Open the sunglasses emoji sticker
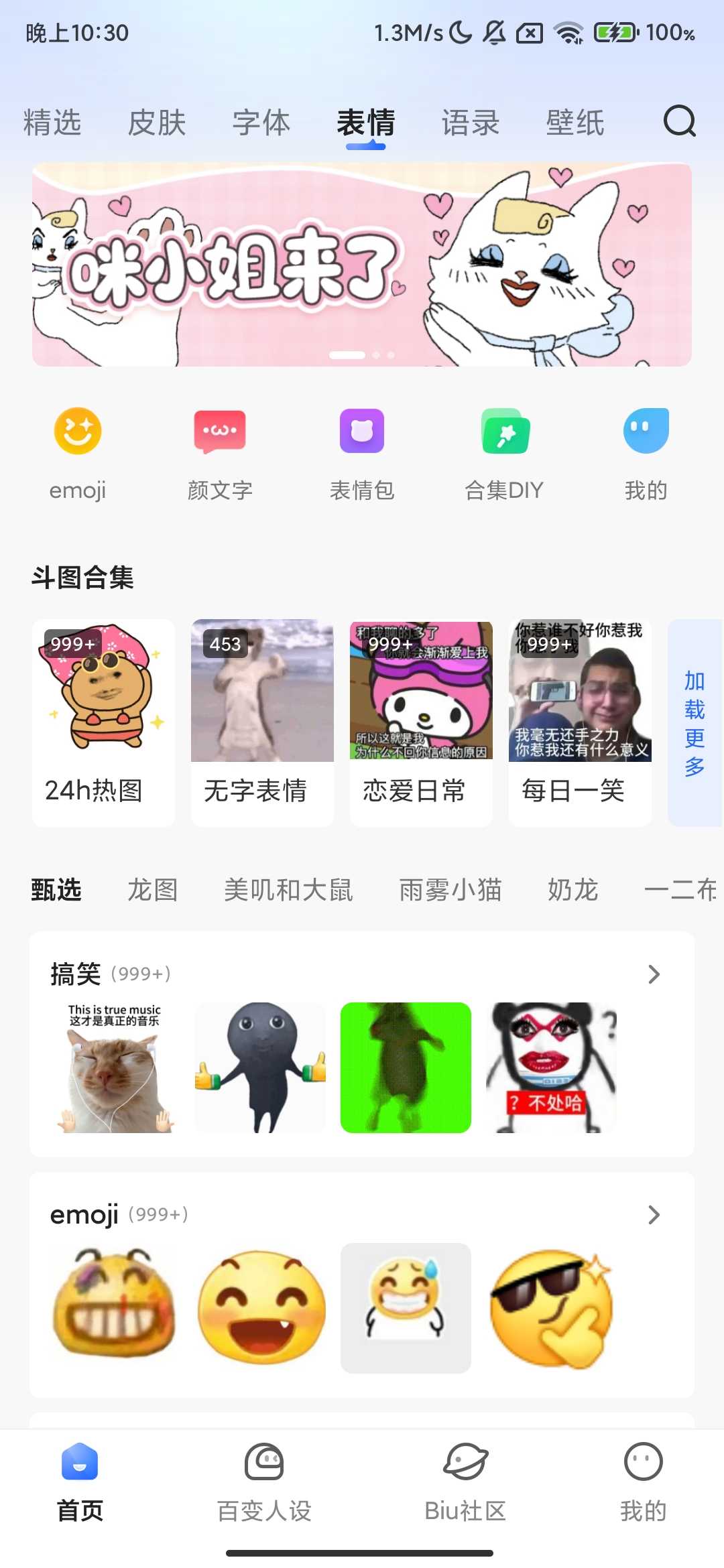Viewport: 724px width, 1568px height. click(551, 1308)
